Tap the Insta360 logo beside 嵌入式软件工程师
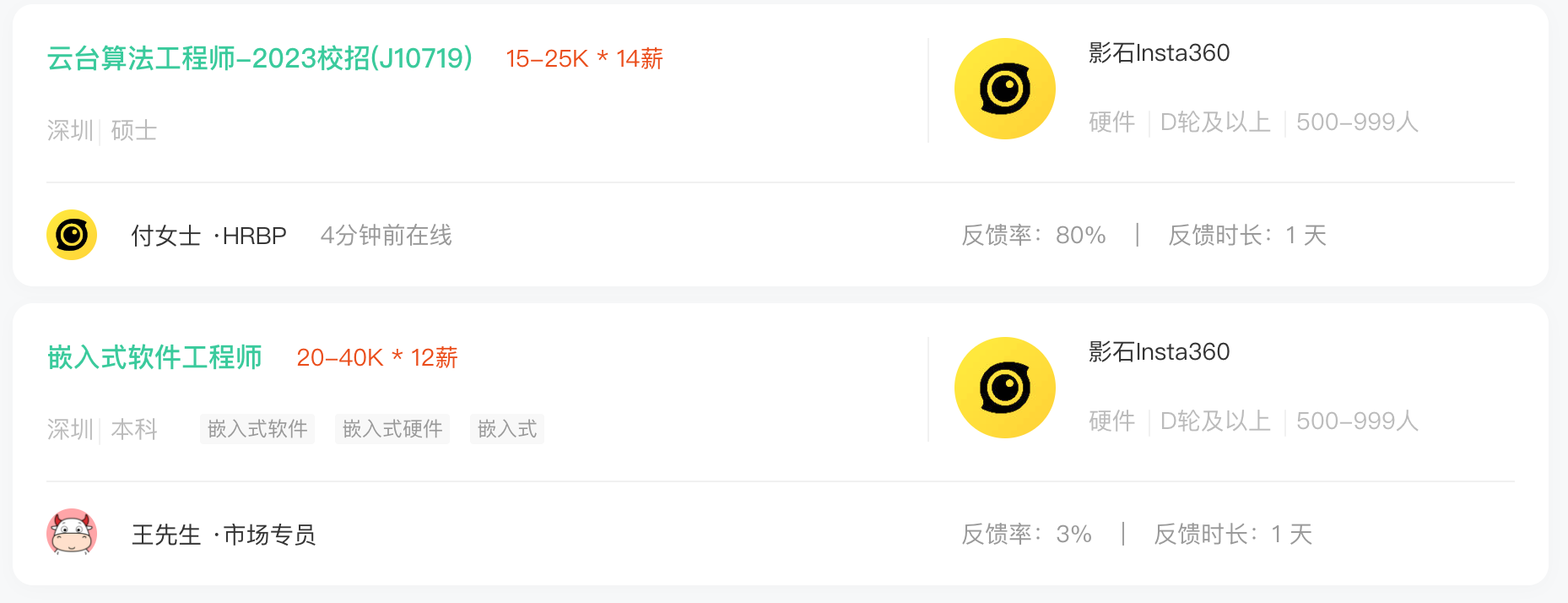 1004,388
